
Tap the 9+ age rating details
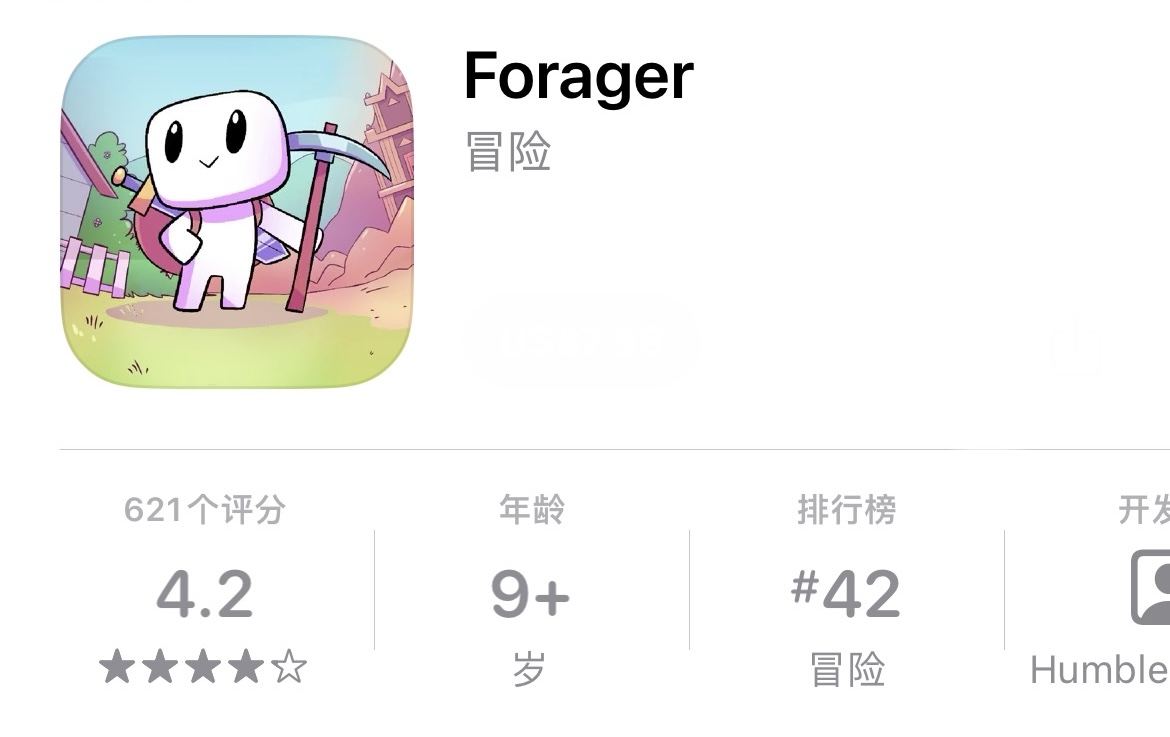[530, 592]
